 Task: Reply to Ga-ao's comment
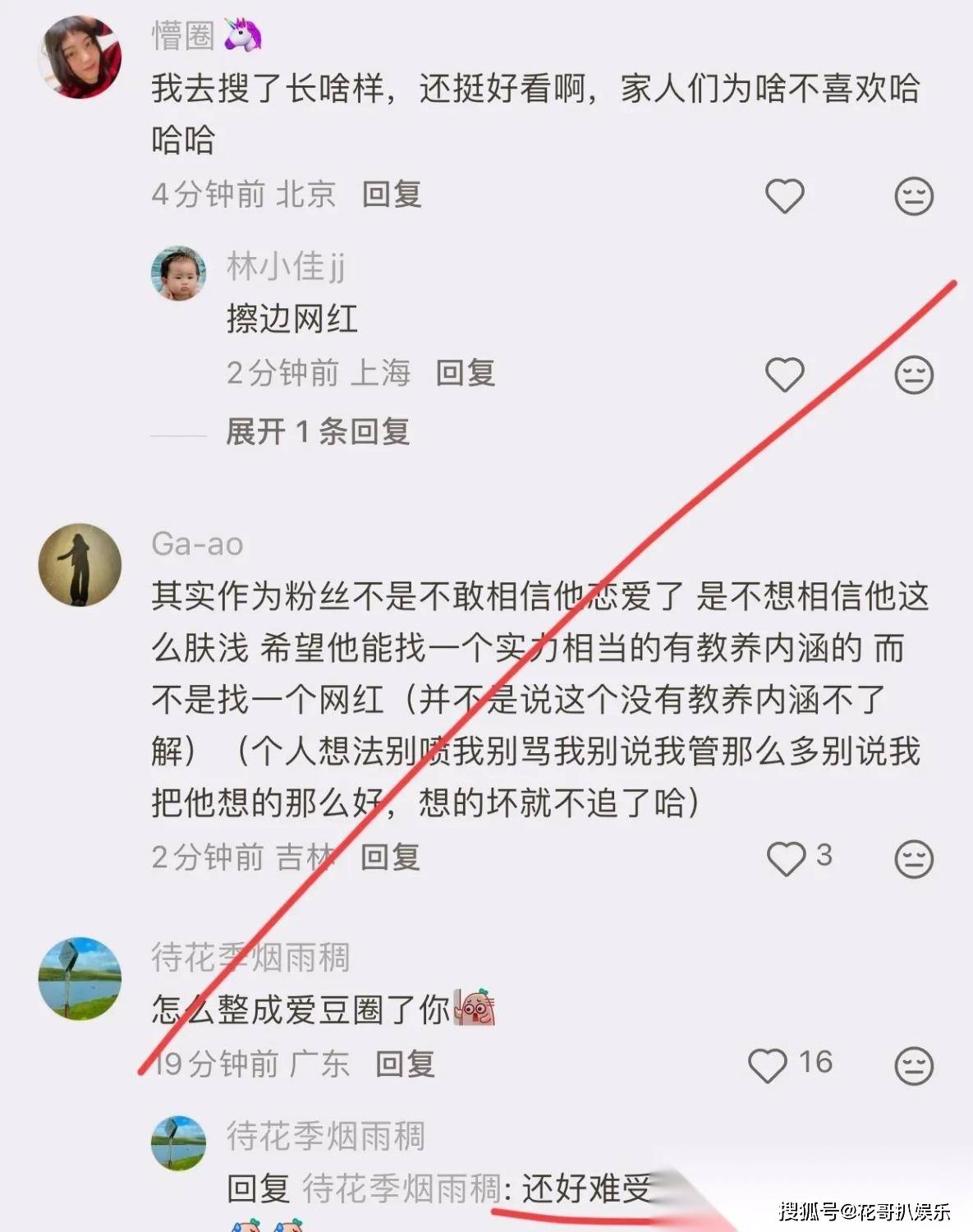point(390,857)
